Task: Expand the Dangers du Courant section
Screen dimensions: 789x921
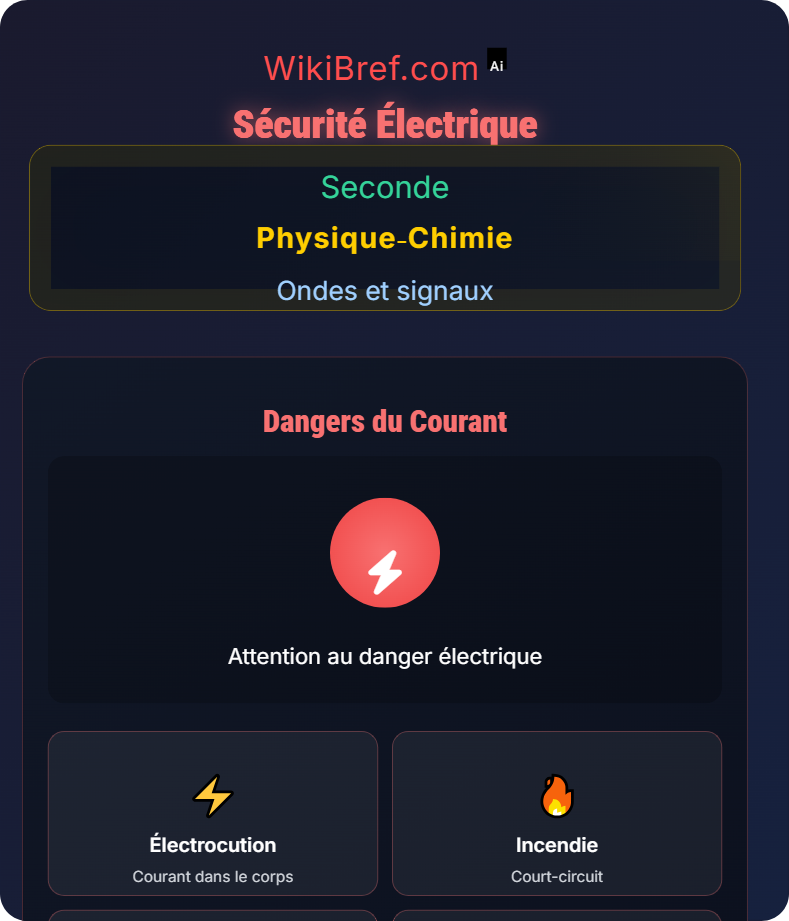Action: coord(385,421)
